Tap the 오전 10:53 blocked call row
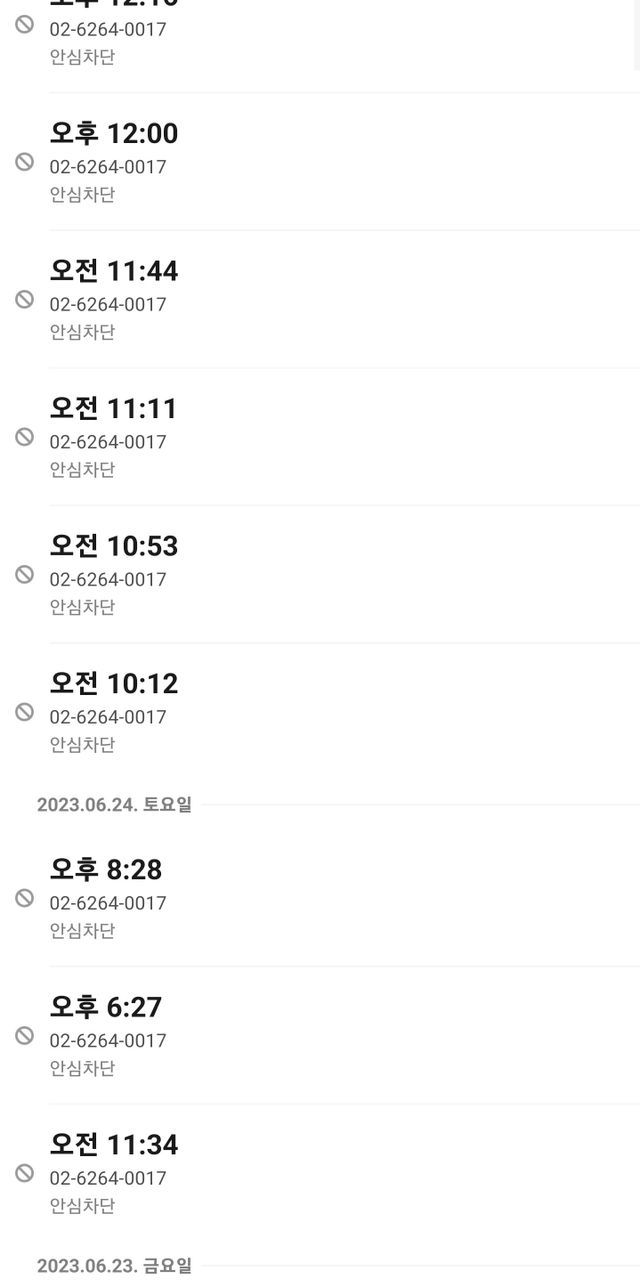The height and width of the screenshot is (1280, 640). [x=320, y=574]
